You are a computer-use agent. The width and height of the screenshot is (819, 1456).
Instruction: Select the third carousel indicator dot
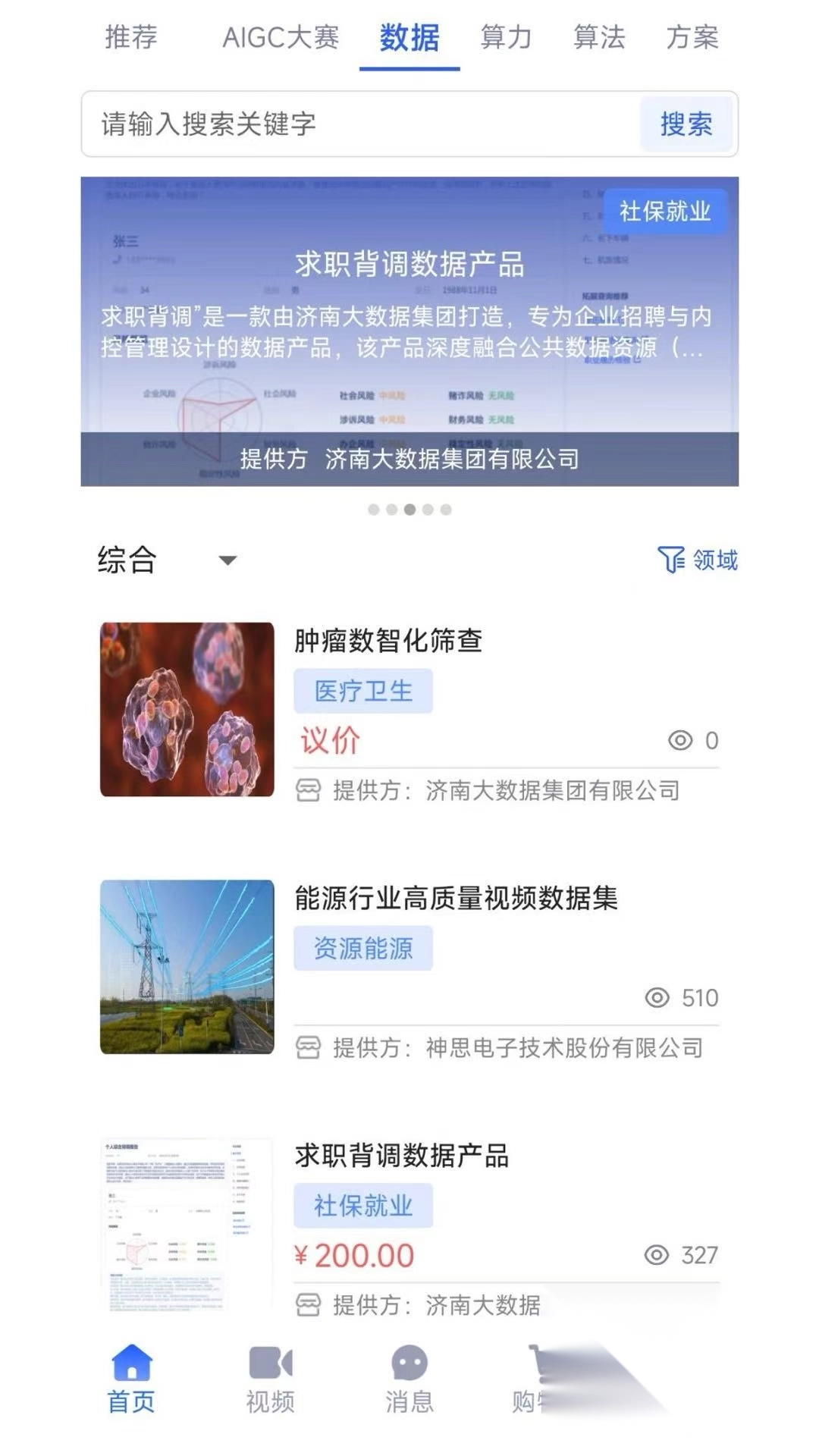[410, 510]
